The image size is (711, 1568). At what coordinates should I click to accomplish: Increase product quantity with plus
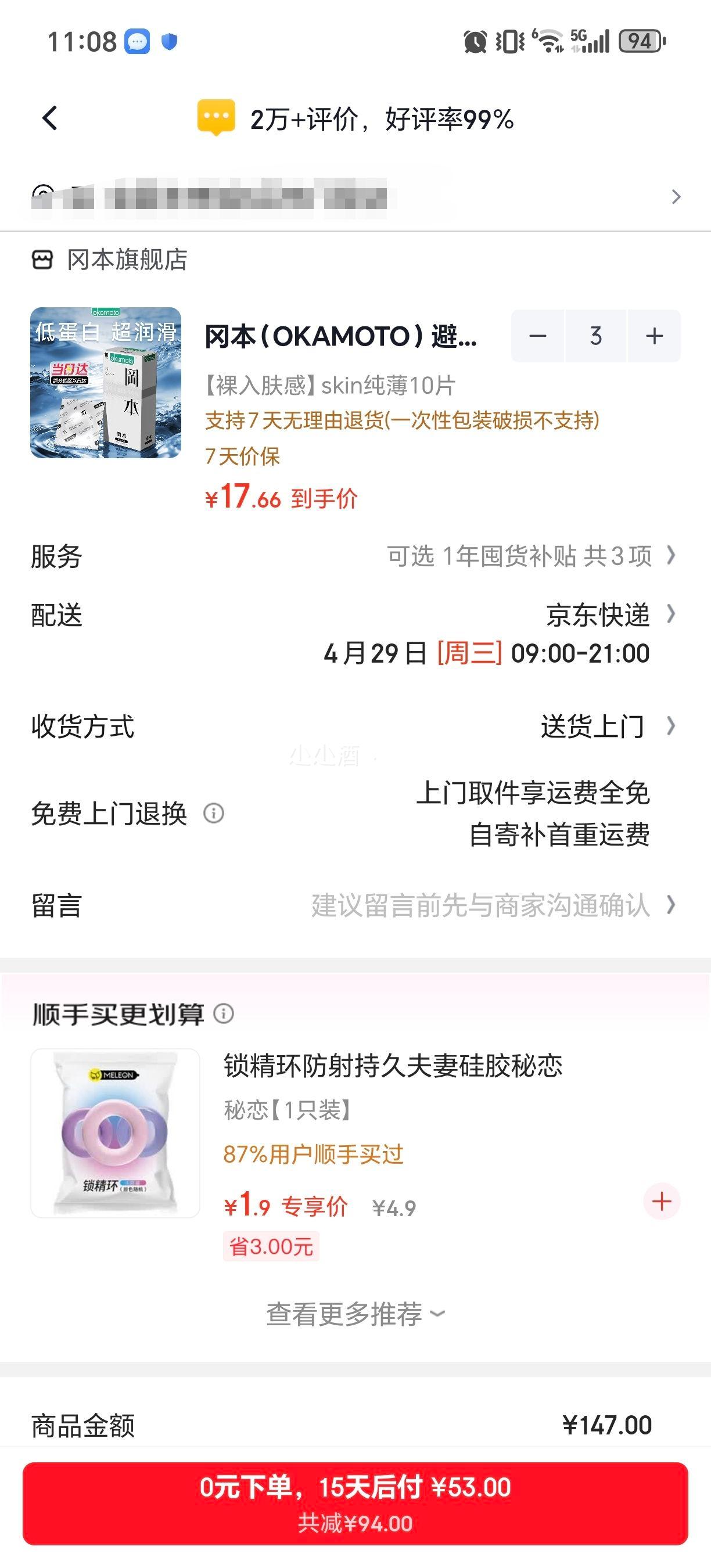tap(653, 336)
